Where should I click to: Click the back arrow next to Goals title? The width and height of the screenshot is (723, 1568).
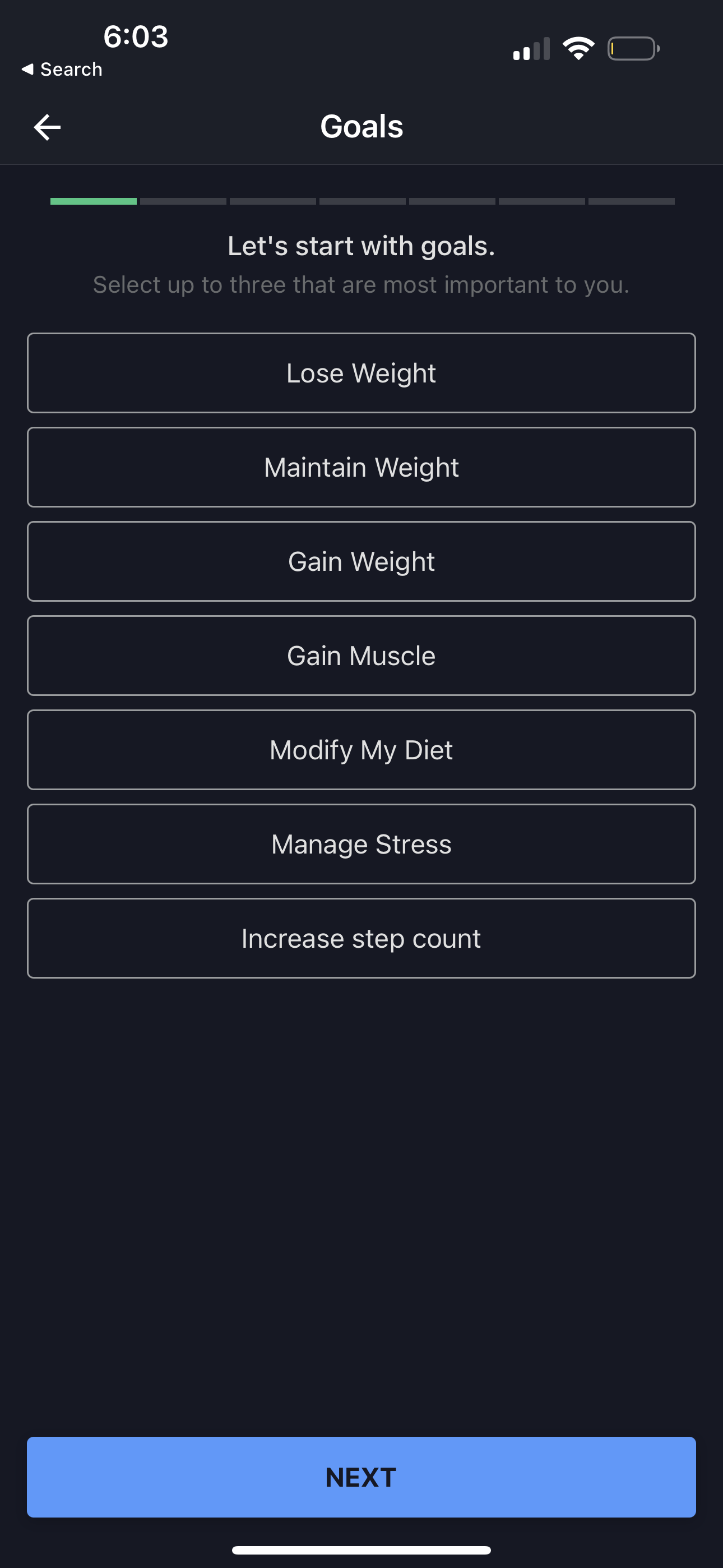(47, 126)
